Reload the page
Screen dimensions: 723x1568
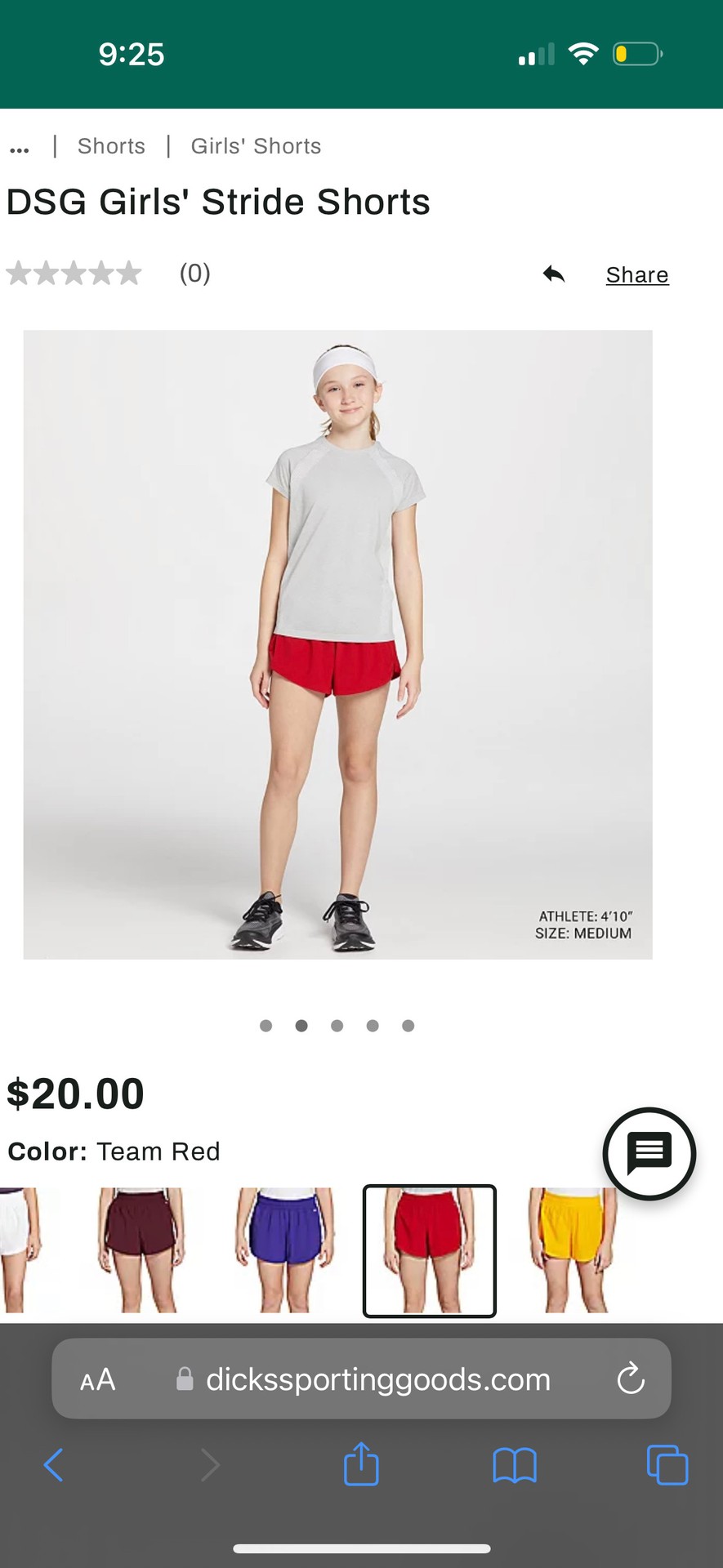(x=631, y=1379)
